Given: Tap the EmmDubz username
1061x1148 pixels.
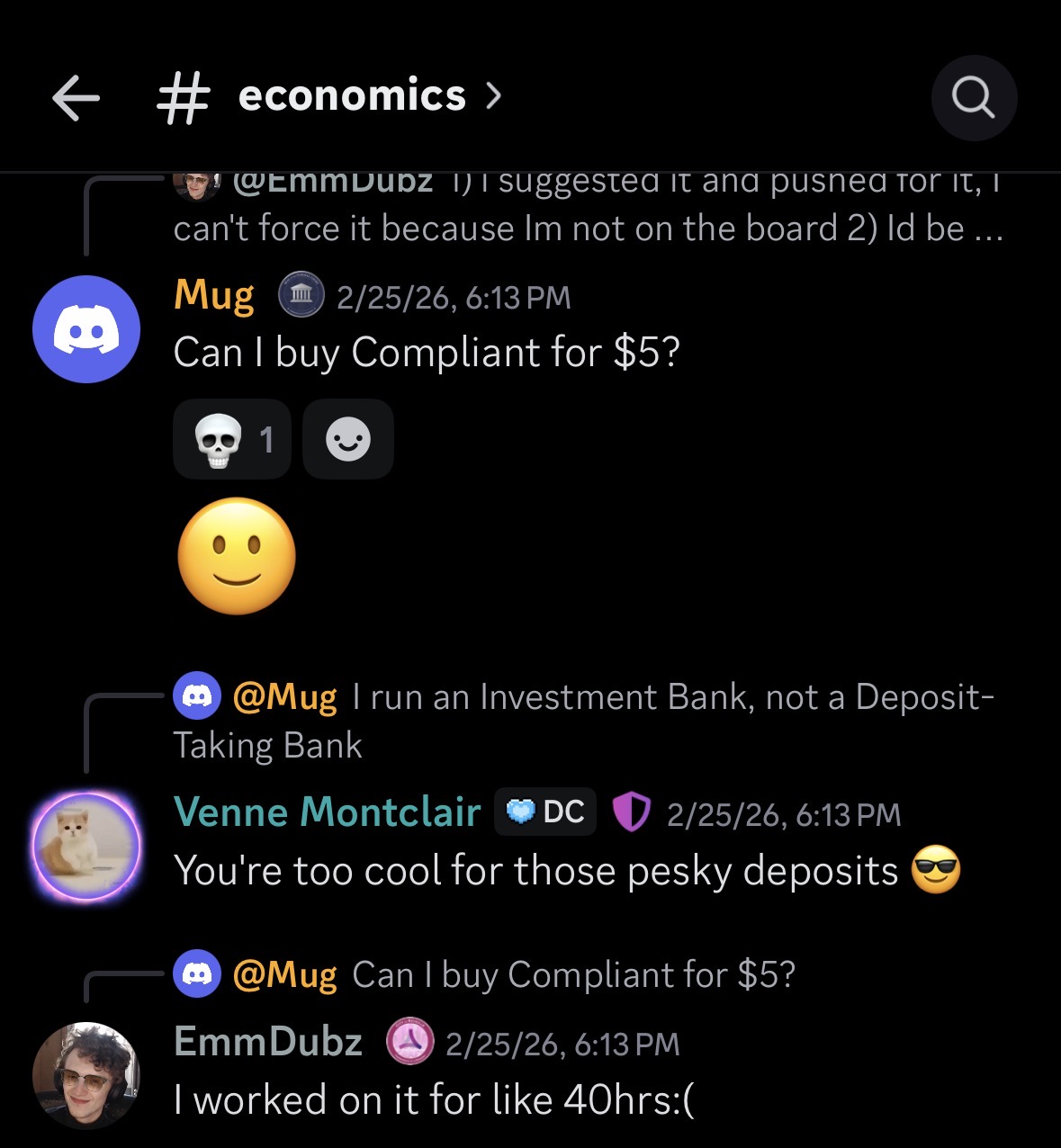Looking at the screenshot, I should point(268,1043).
